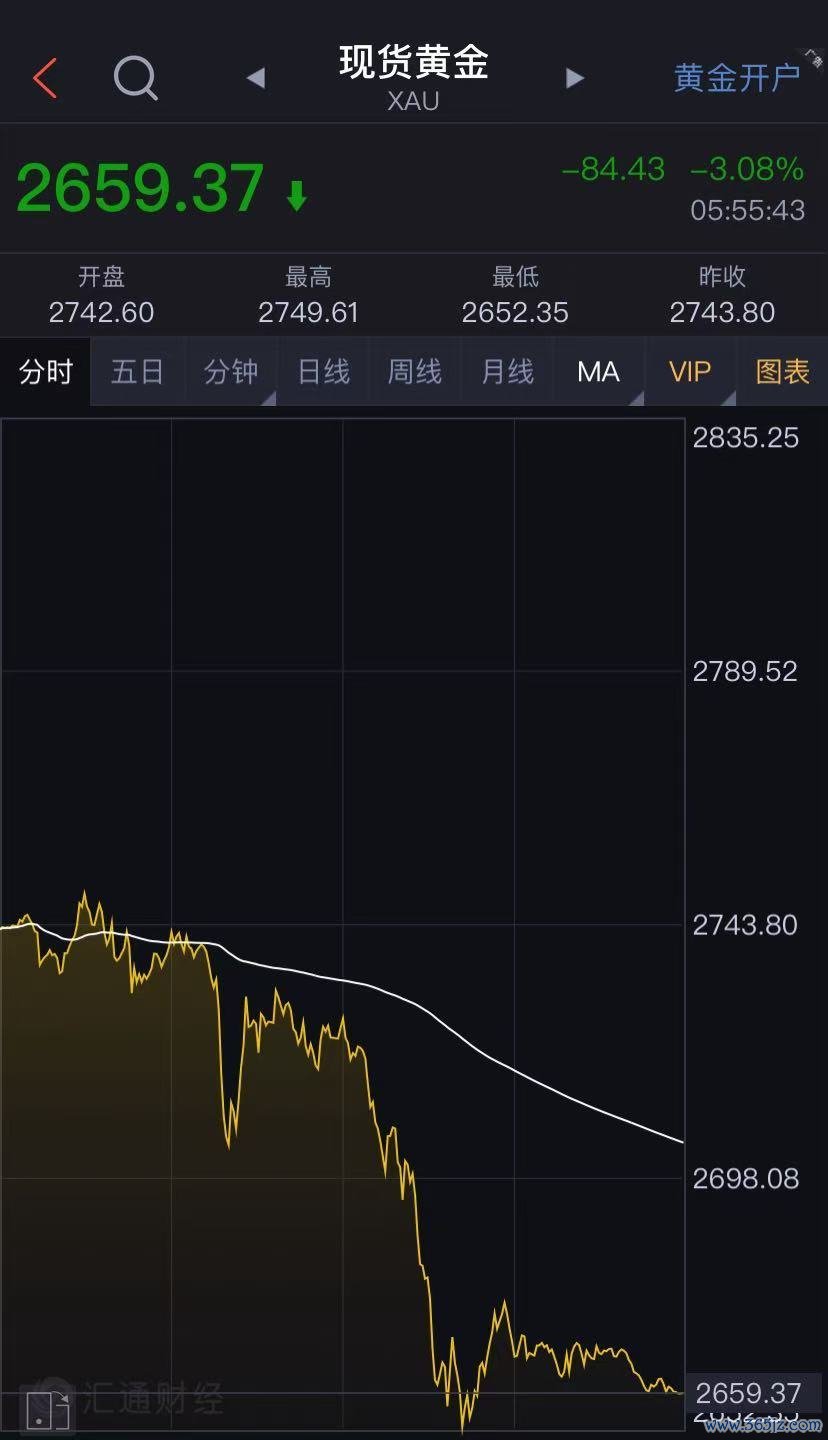828x1440 pixels.
Task: Switch to the 五日 tab
Action: (x=137, y=372)
